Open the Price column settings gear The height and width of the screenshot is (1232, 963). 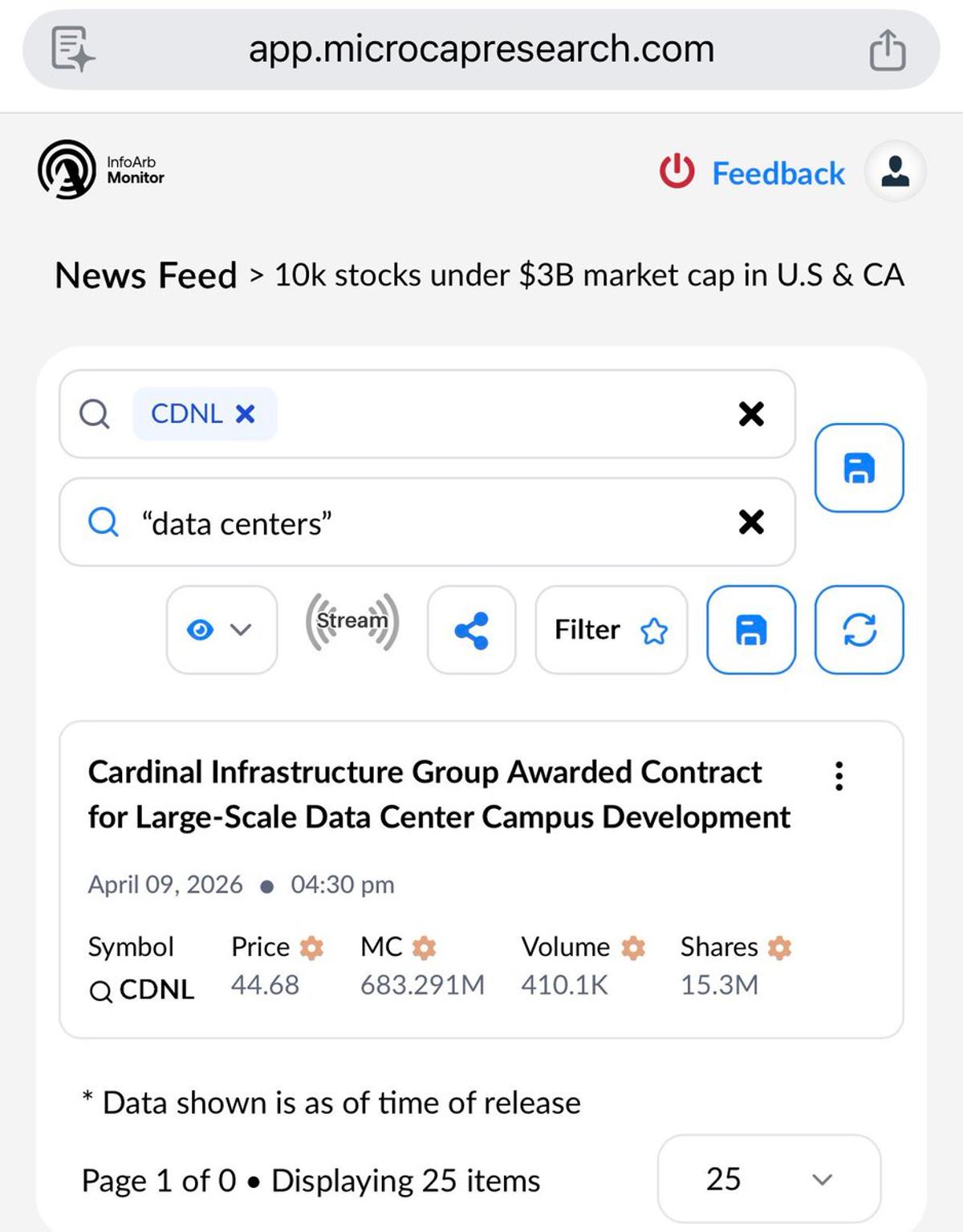[313, 948]
